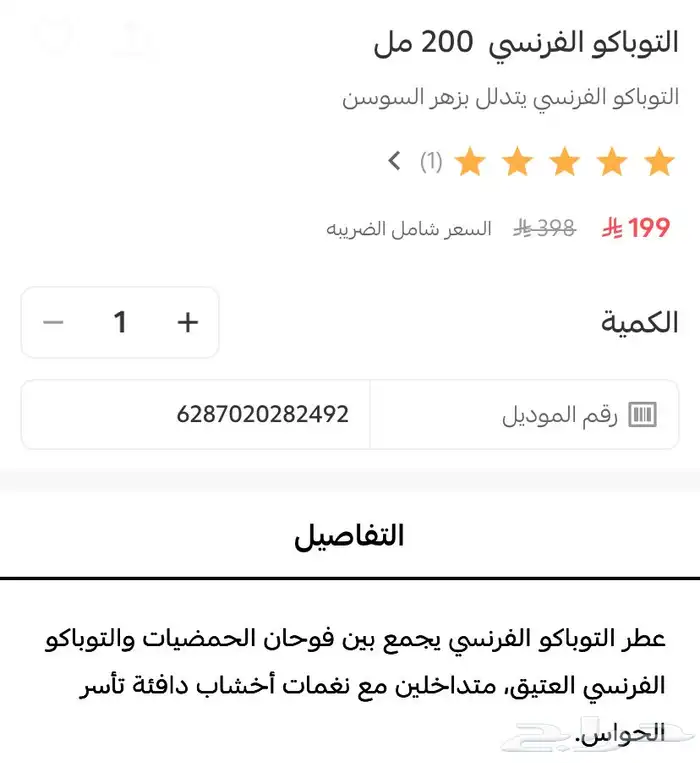The image size is (700, 763).
Task: Decrease the quantity with the minus button
Action: pos(54,322)
